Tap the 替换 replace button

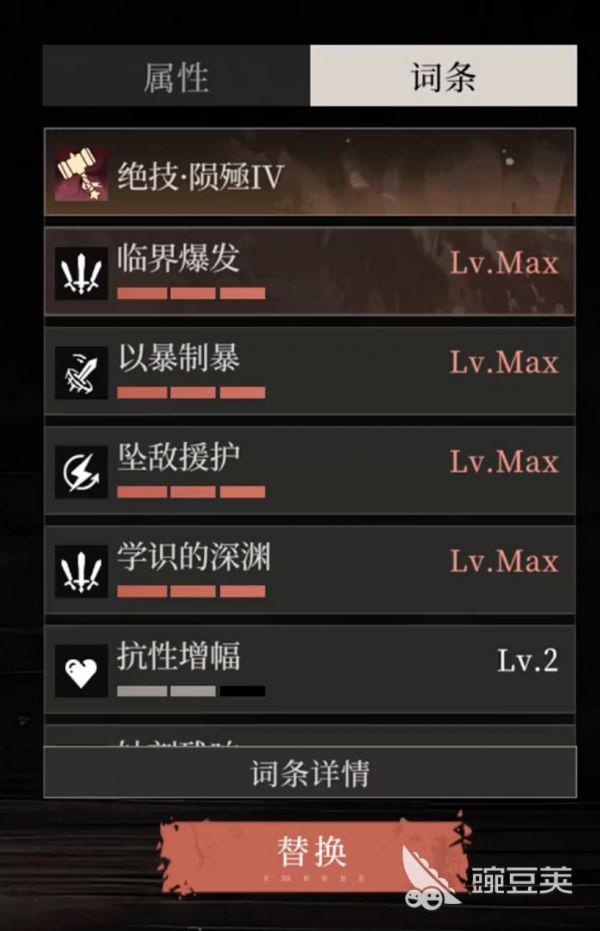coord(310,855)
